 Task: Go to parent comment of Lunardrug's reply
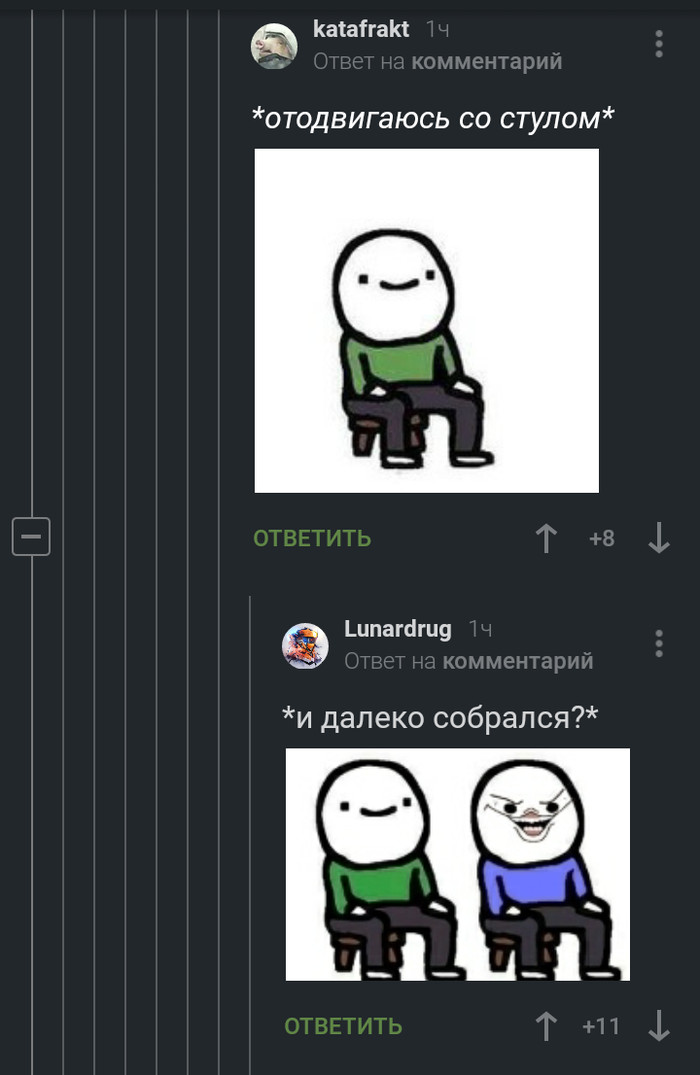pos(517,661)
